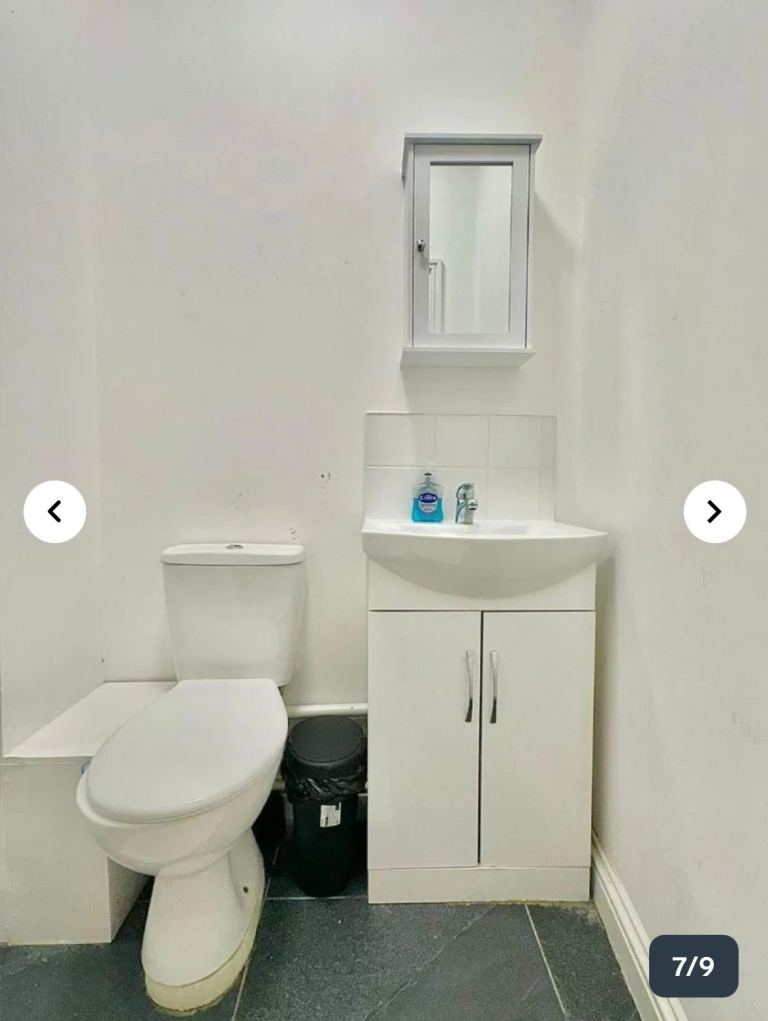The width and height of the screenshot is (768, 1021).
Task: Advance to the next photo
Action: tap(714, 512)
